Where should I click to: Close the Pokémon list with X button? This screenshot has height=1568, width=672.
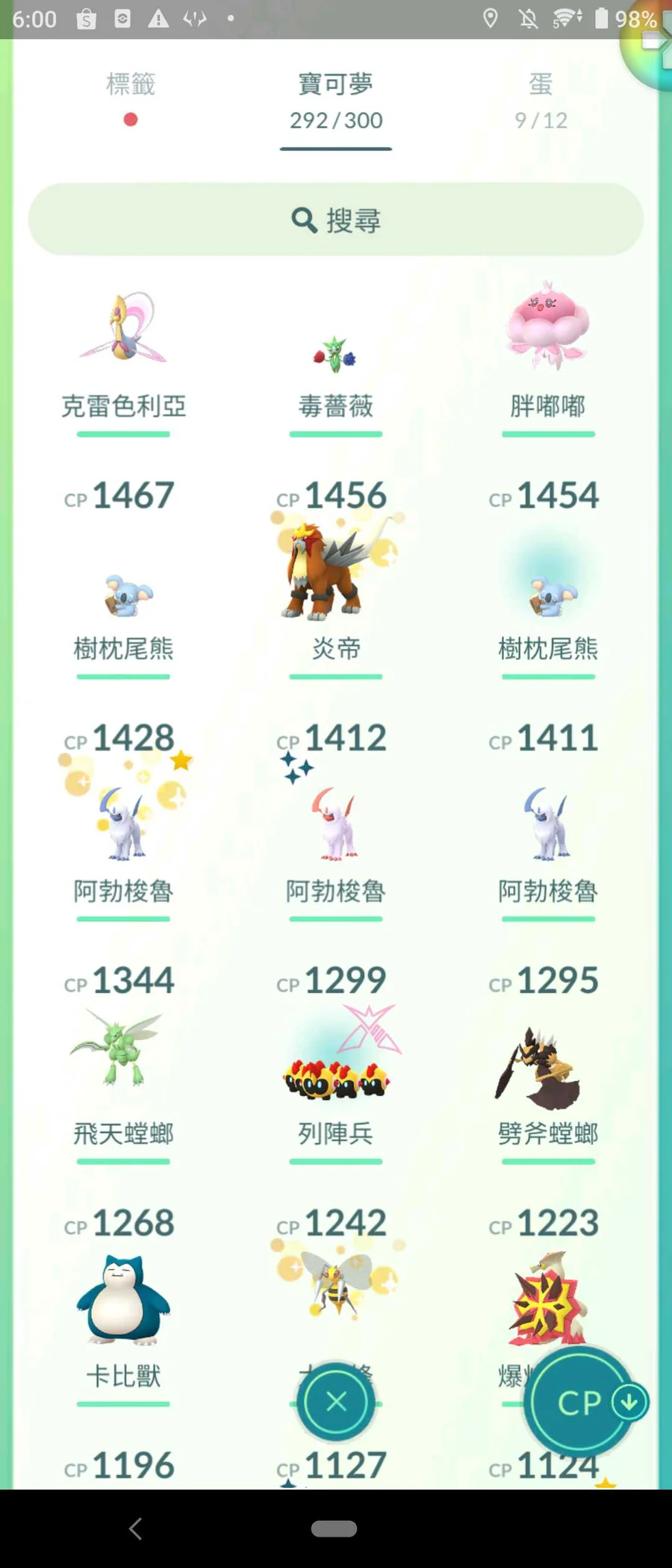tap(336, 1401)
